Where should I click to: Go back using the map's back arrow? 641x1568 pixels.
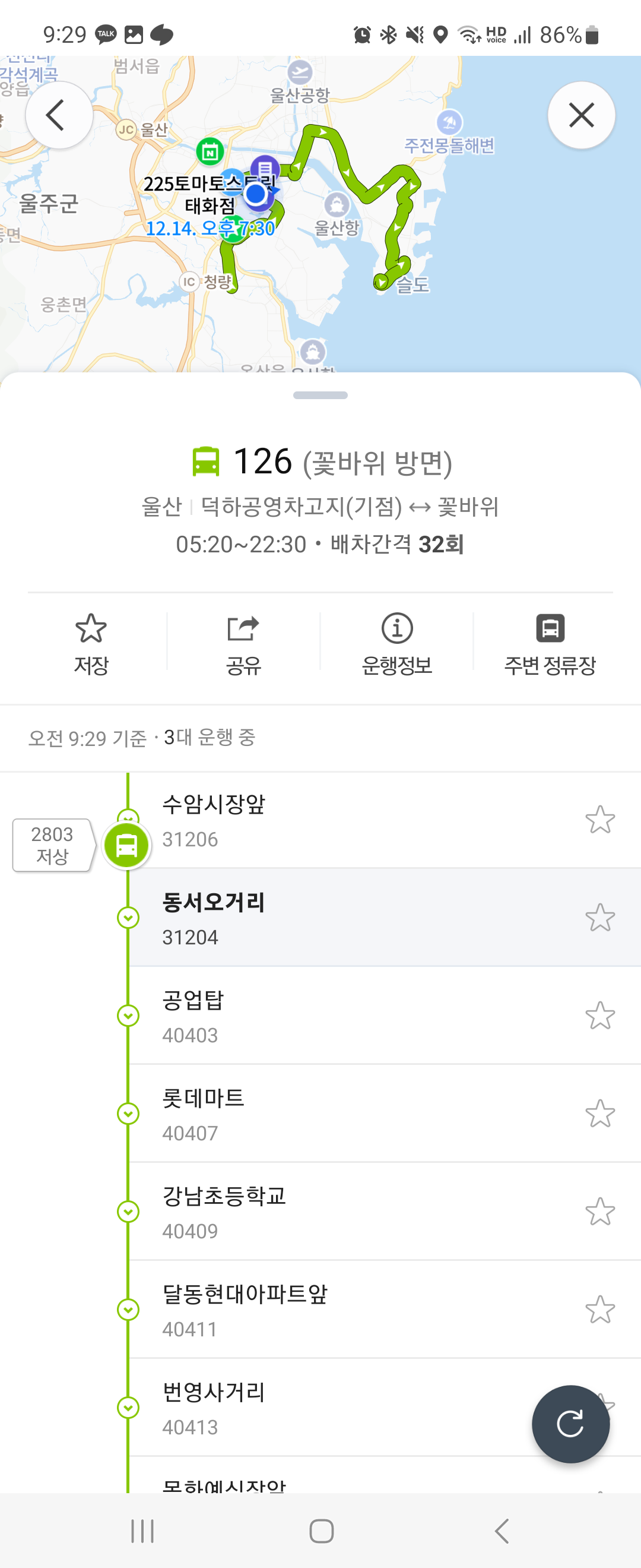(x=58, y=115)
